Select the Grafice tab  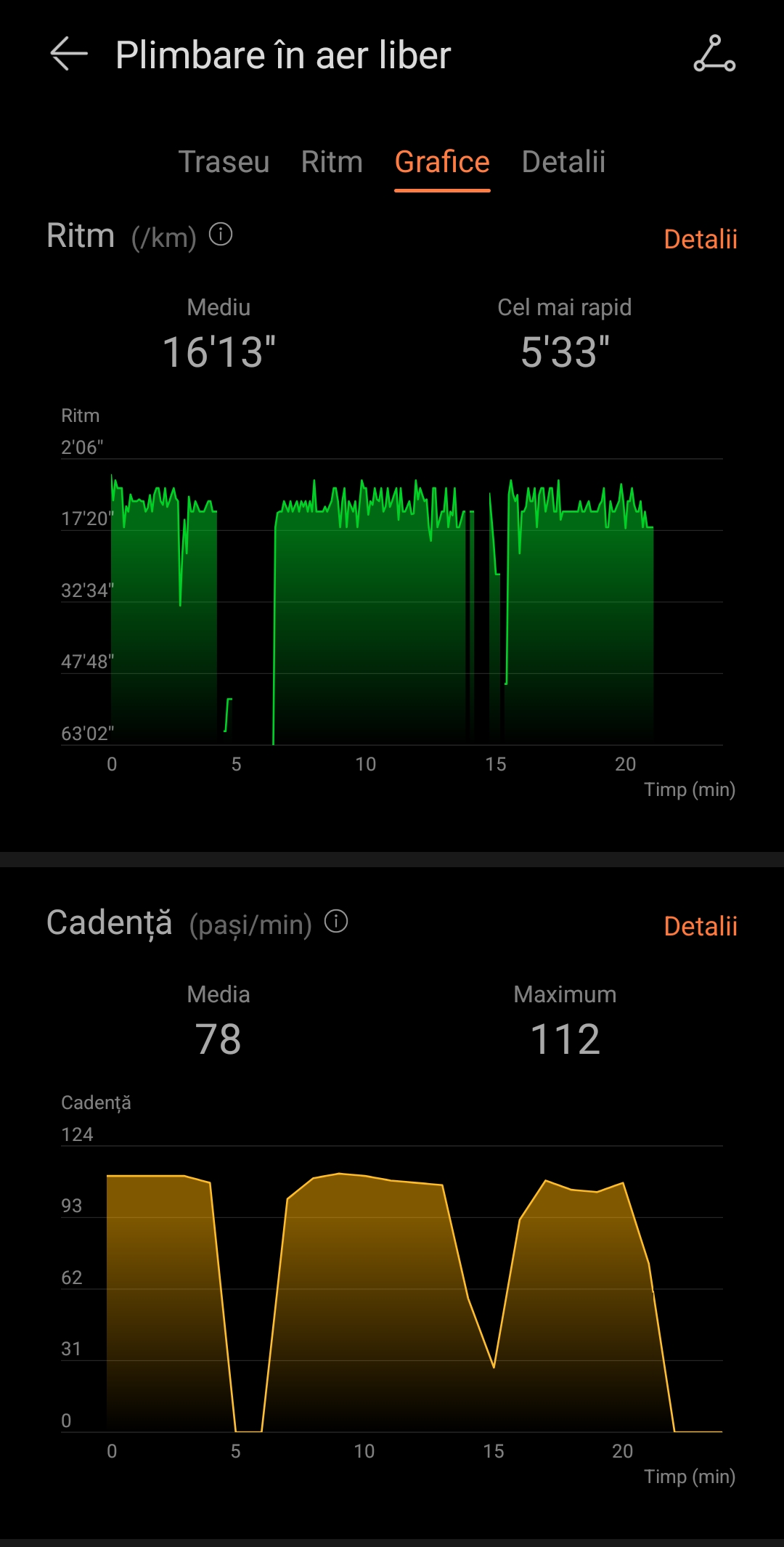point(442,162)
